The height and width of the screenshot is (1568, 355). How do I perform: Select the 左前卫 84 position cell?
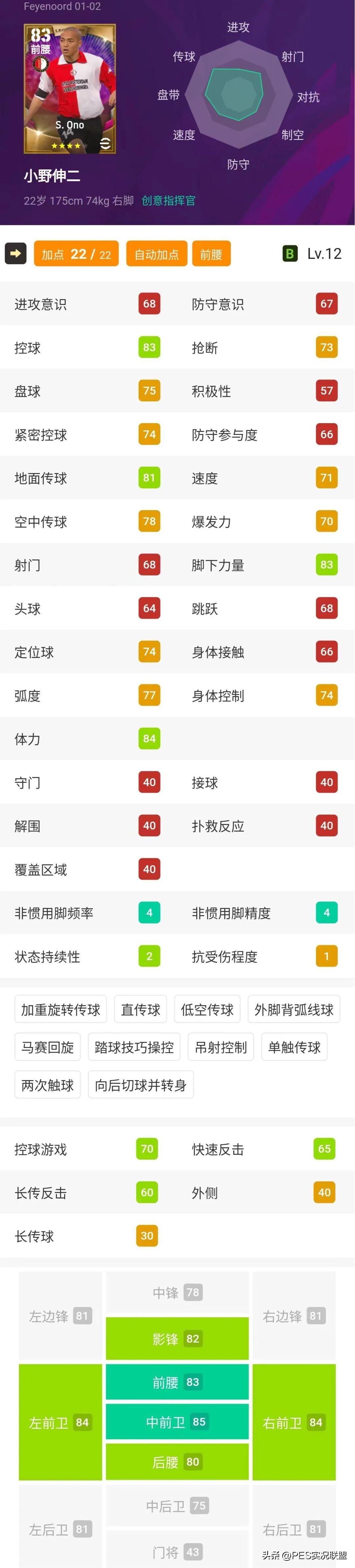pyautogui.click(x=60, y=1422)
